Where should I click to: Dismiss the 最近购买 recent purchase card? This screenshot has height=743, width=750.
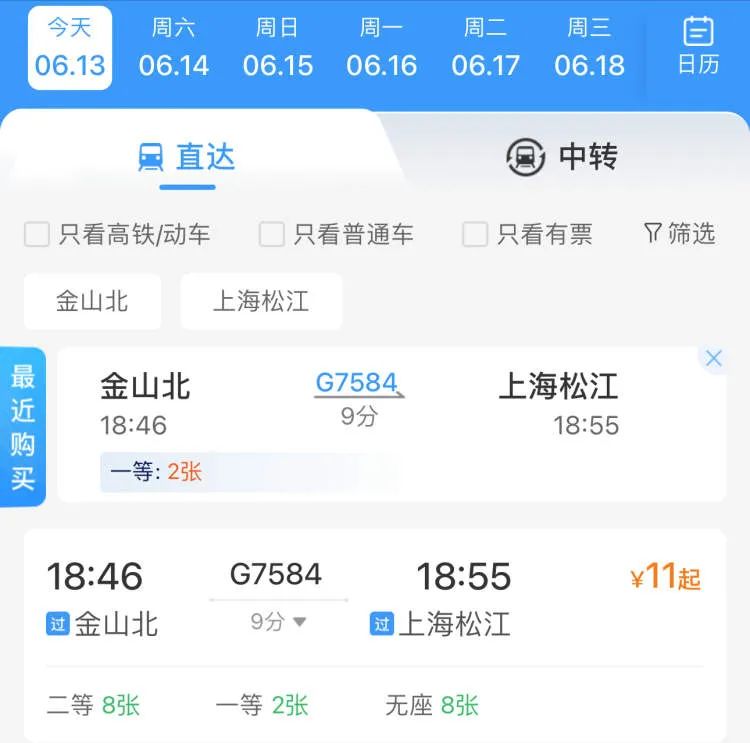[x=714, y=359]
